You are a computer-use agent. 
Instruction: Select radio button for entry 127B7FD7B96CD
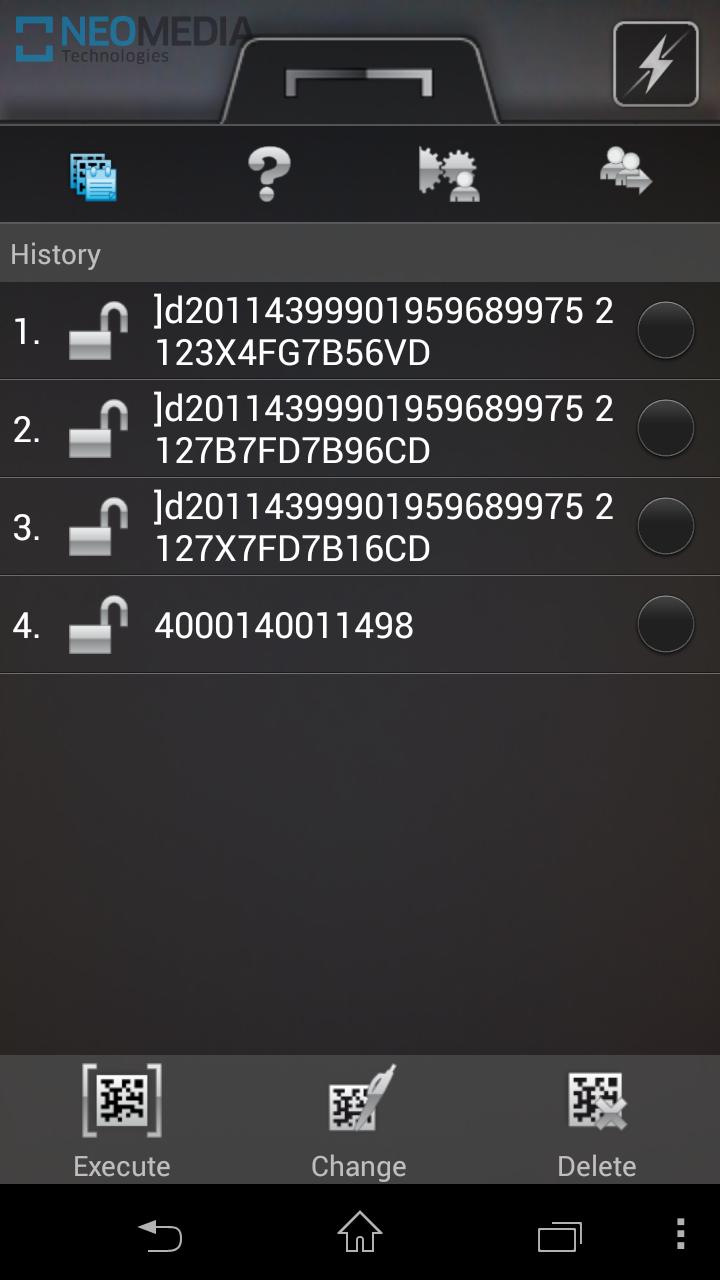coord(665,428)
